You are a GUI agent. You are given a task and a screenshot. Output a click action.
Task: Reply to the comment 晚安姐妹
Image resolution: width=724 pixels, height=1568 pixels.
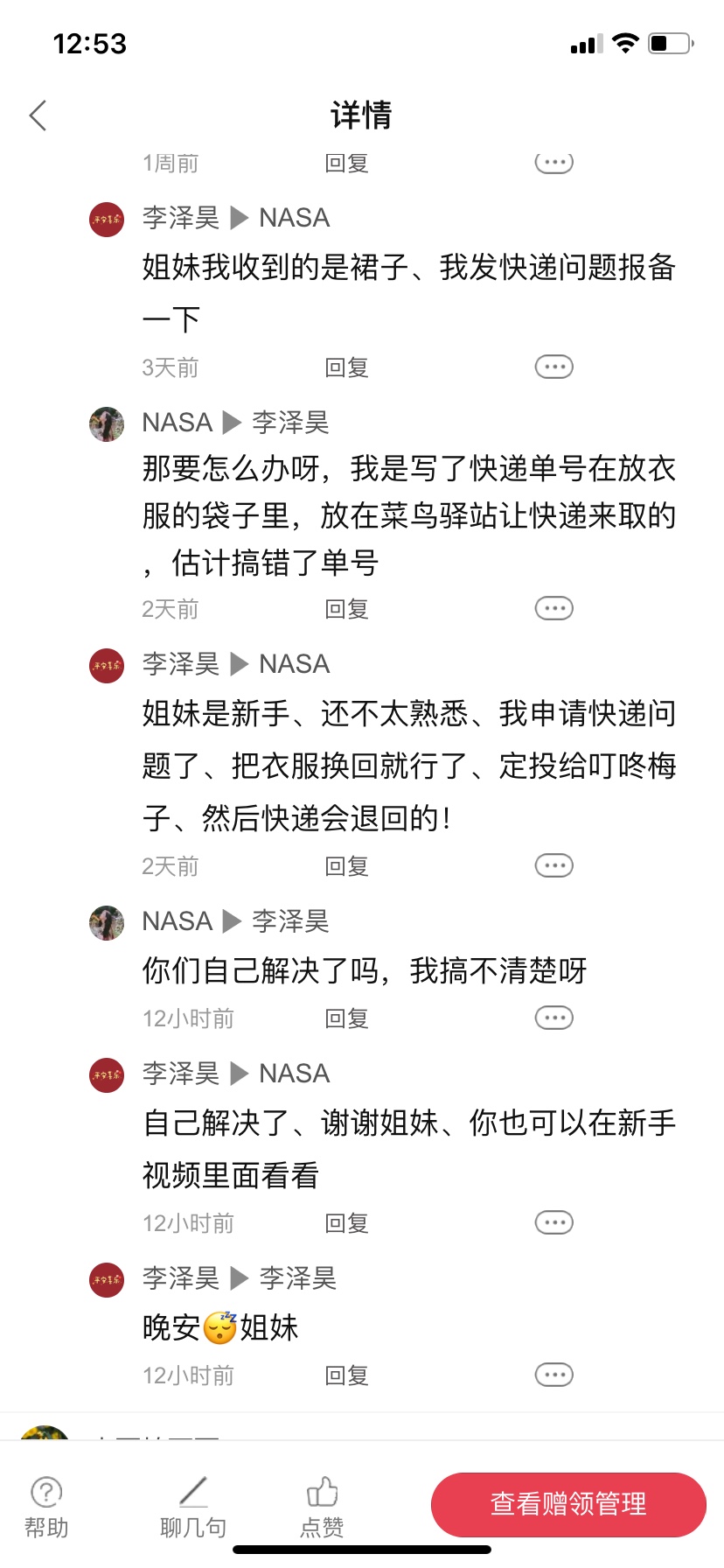point(346,1375)
